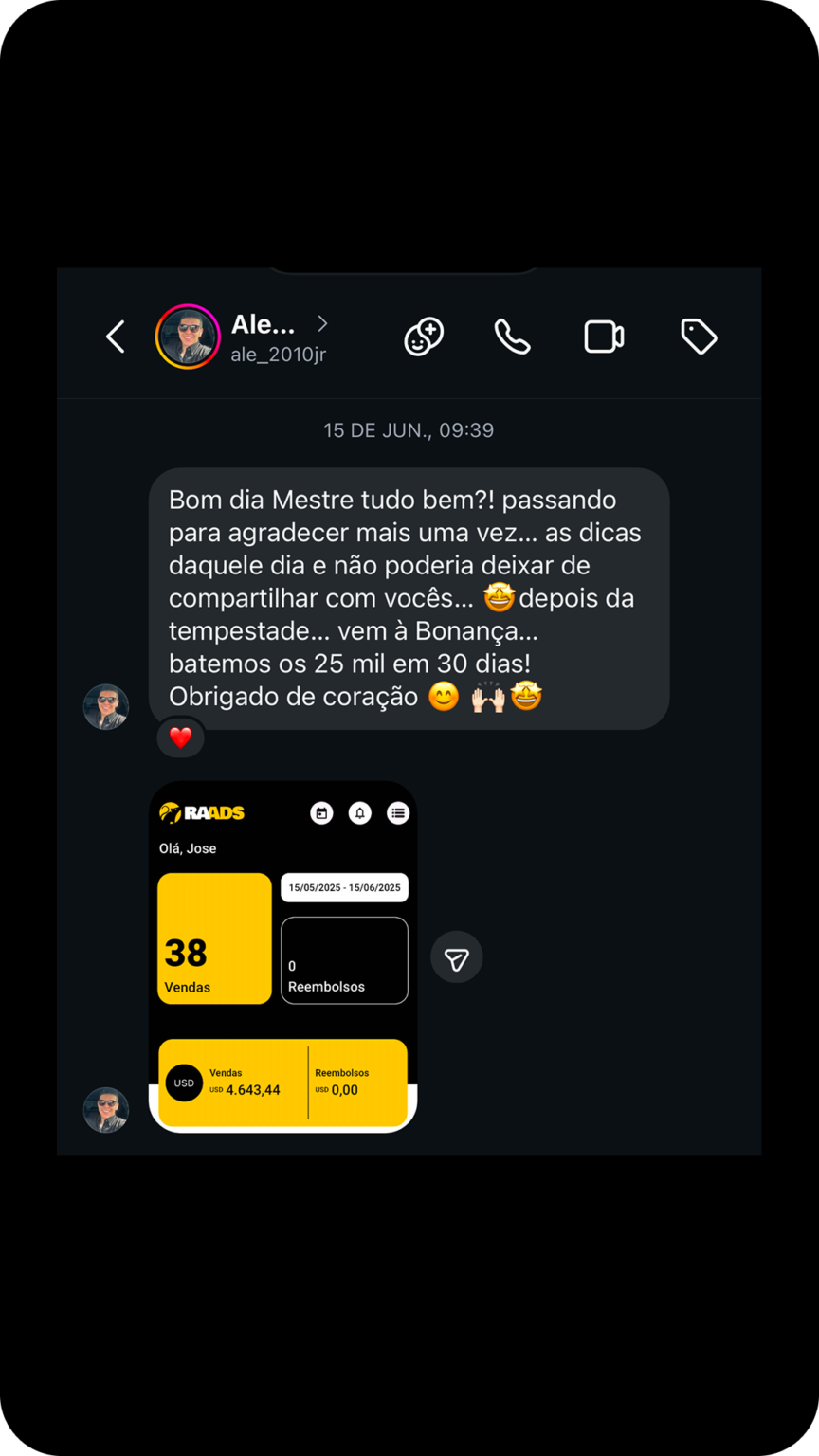Viewport: 819px width, 1456px height.
Task: Go back to the messages inbox
Action: (x=116, y=337)
